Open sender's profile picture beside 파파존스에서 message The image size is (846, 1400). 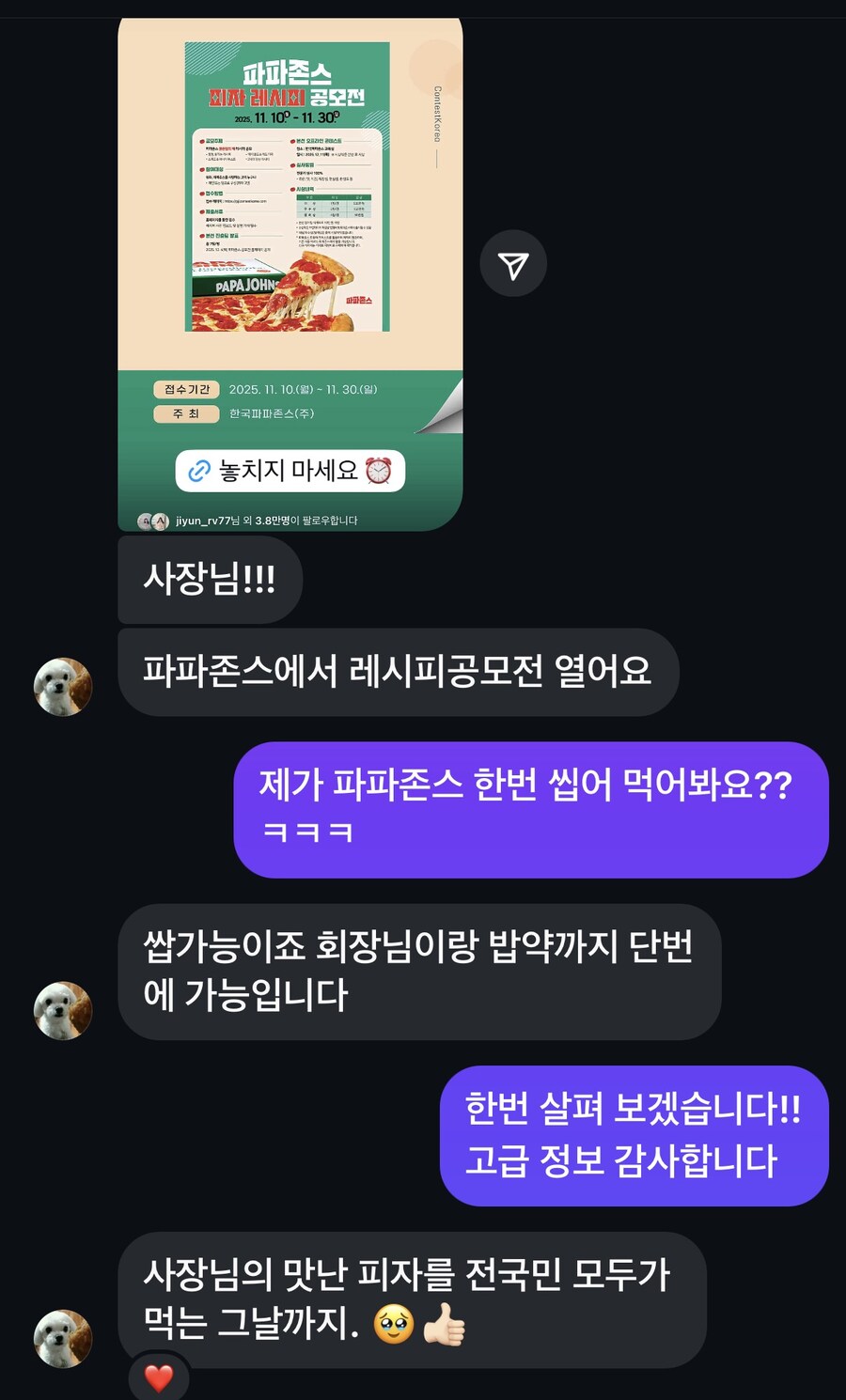(63, 687)
